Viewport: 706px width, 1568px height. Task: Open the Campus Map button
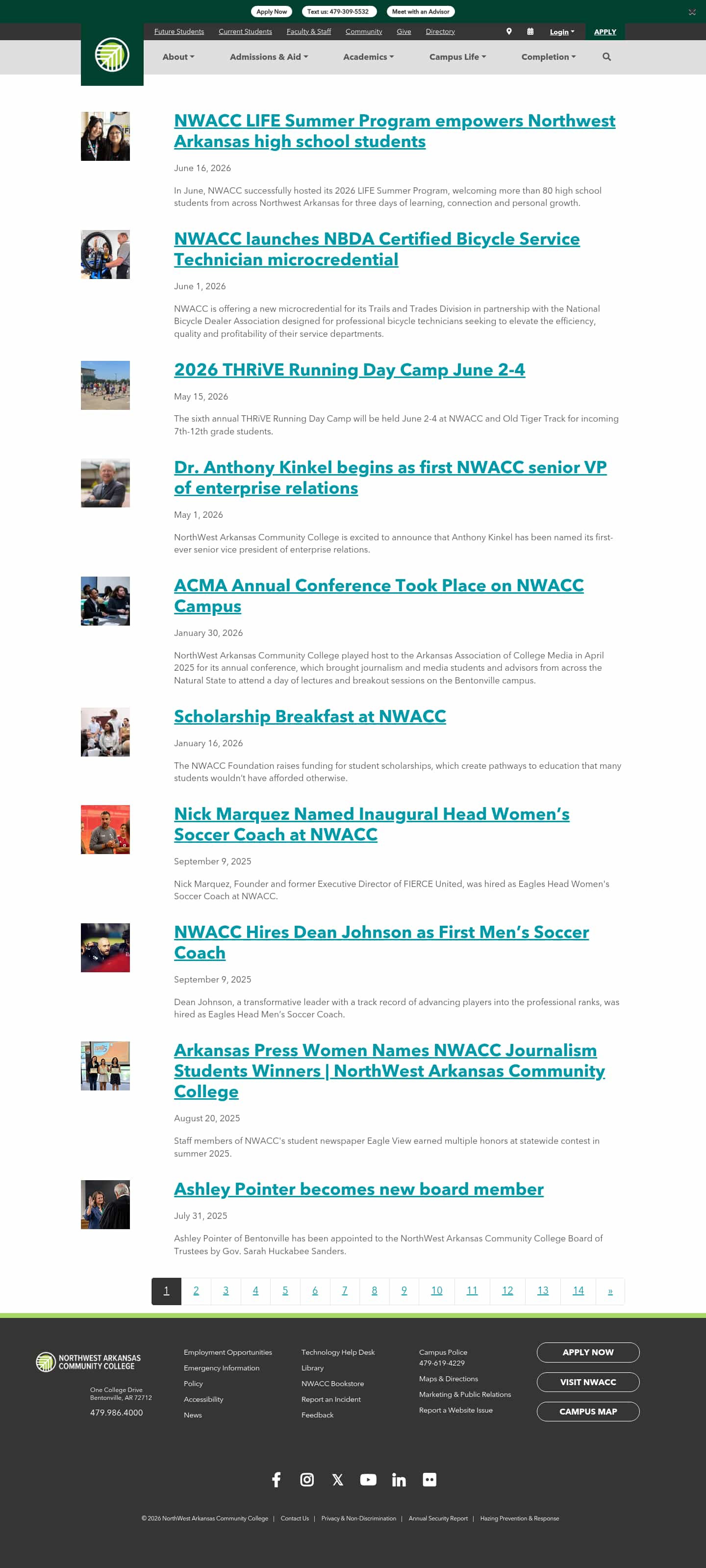coord(588,1411)
